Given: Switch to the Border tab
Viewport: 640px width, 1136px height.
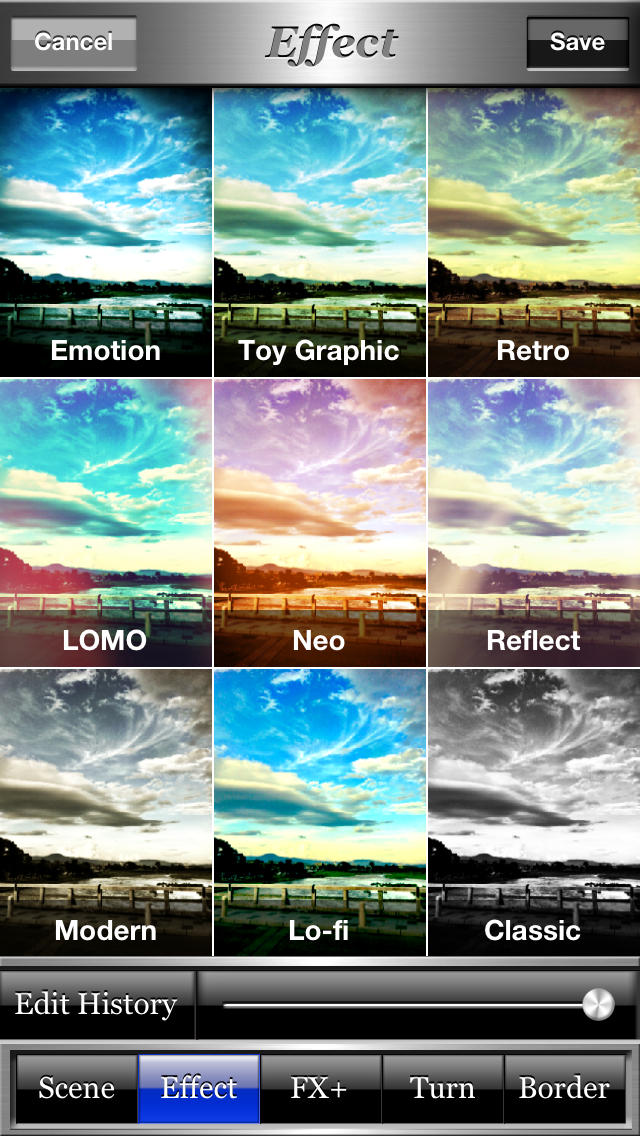Looking at the screenshot, I should click(564, 1088).
